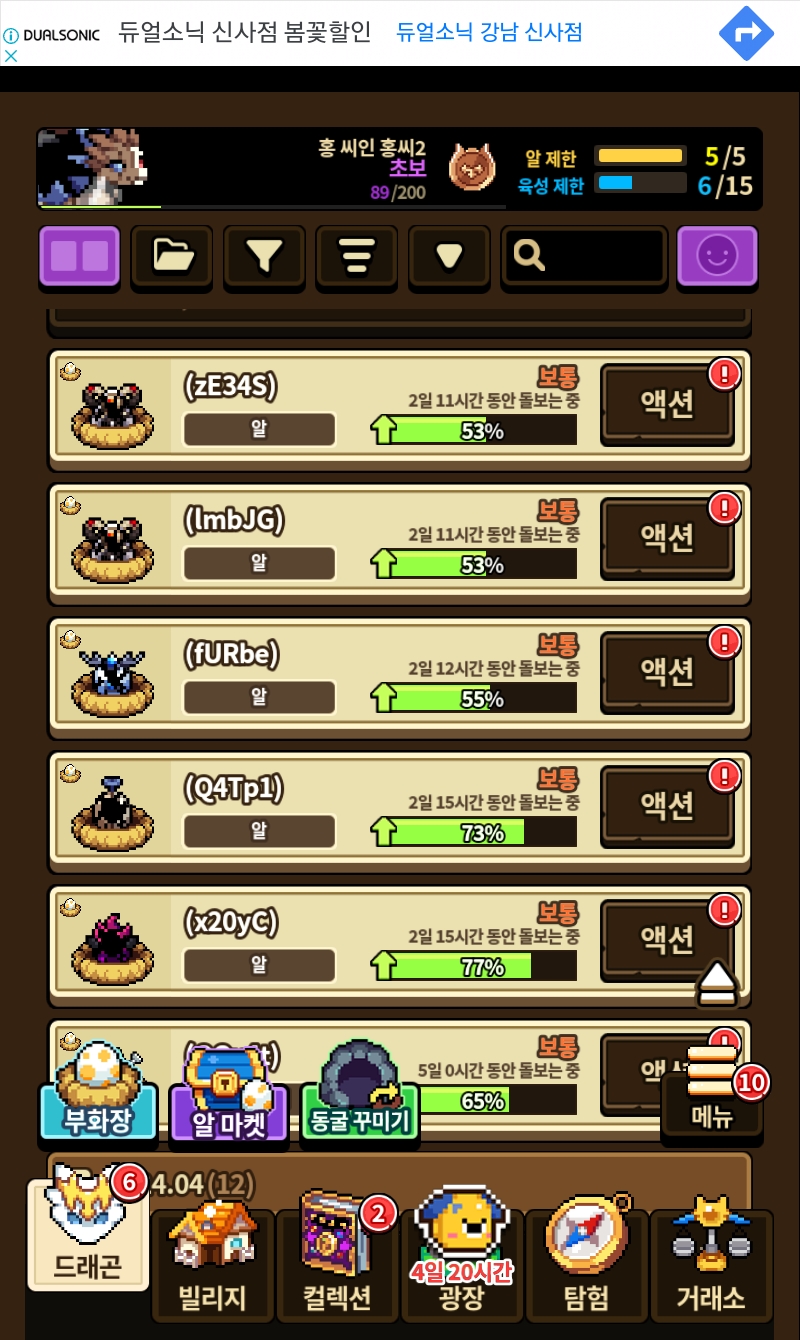Viewport: 800px width, 1340px height.
Task: Tap 액션 for egg zE34S
Action: [667, 404]
